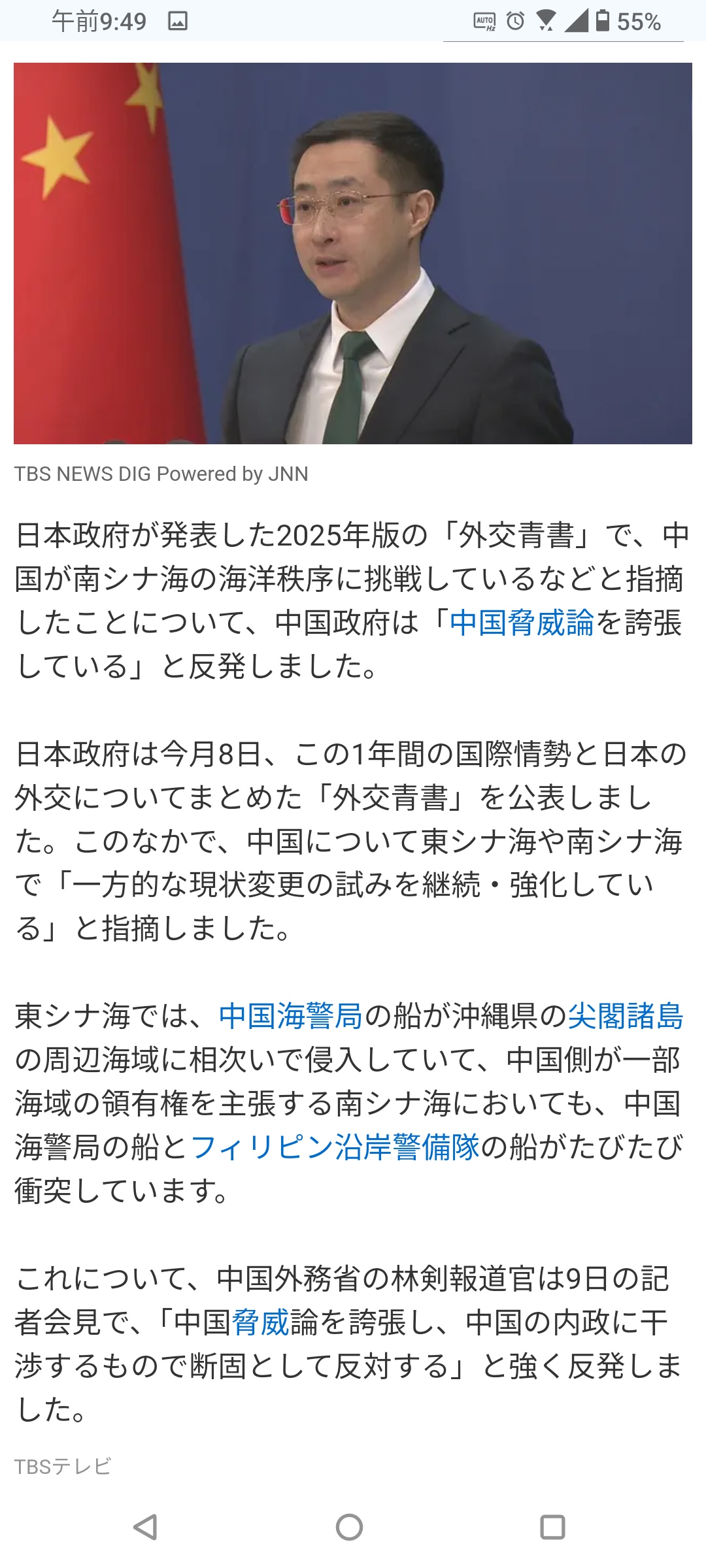Follow the 尖閣諸島 link

point(626,1016)
